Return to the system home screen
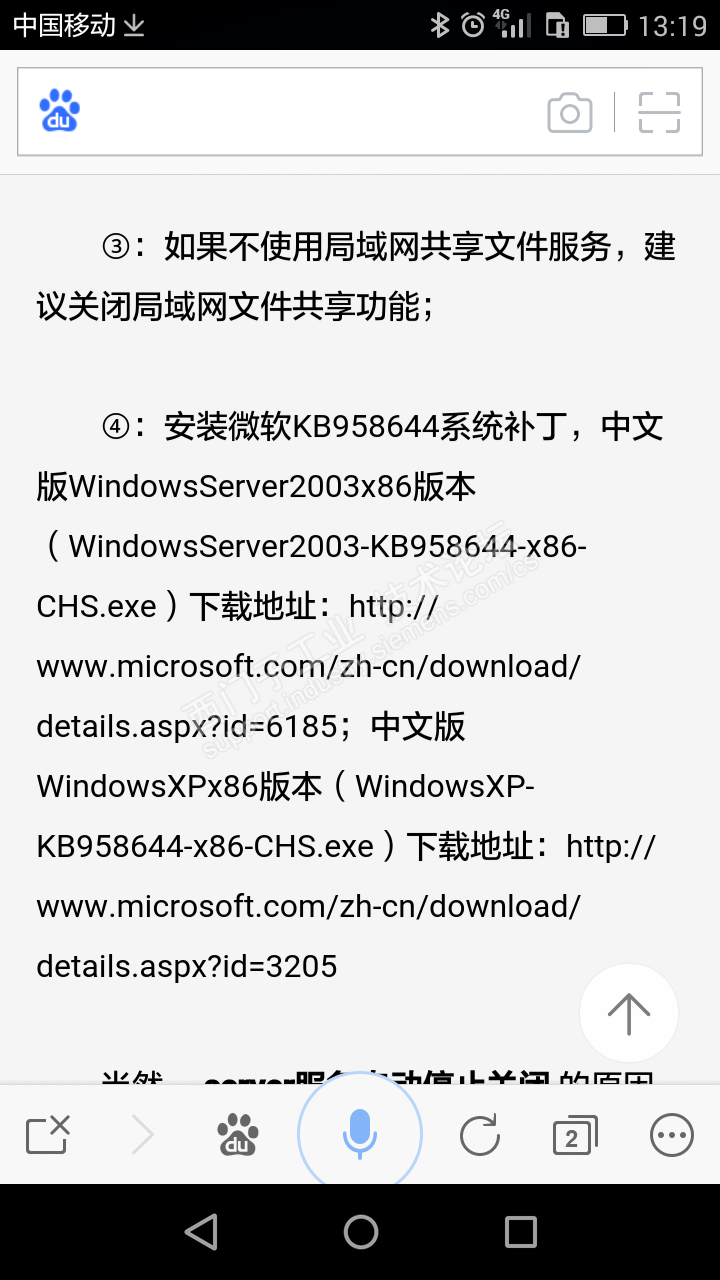The image size is (720, 1280). click(x=361, y=1232)
